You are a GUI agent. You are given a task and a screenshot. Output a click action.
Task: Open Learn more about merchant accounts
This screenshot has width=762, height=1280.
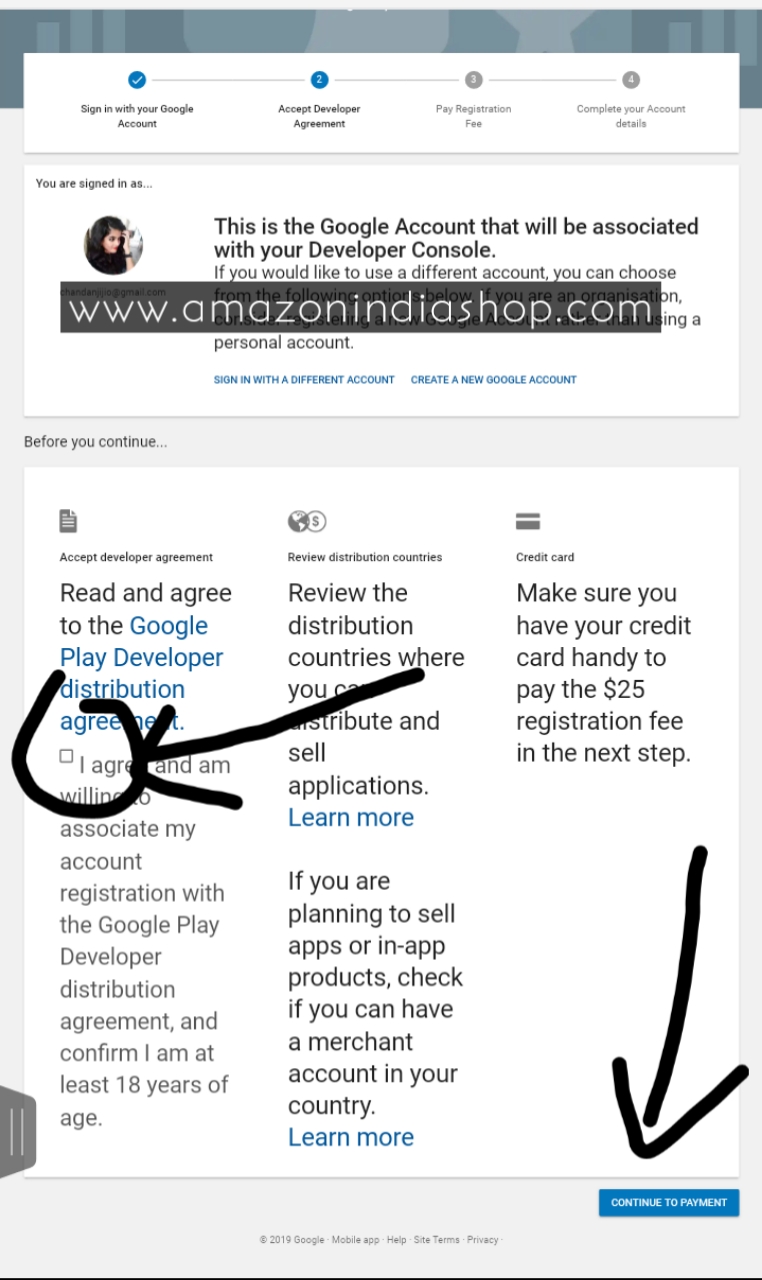[350, 1138]
